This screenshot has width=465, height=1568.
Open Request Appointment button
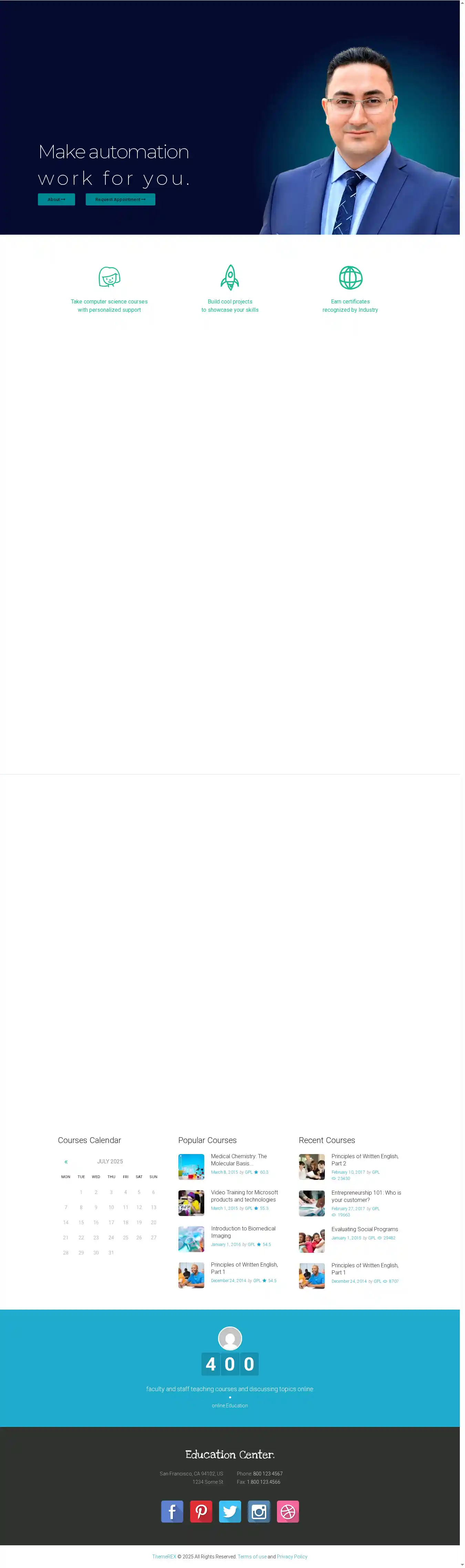[120, 199]
